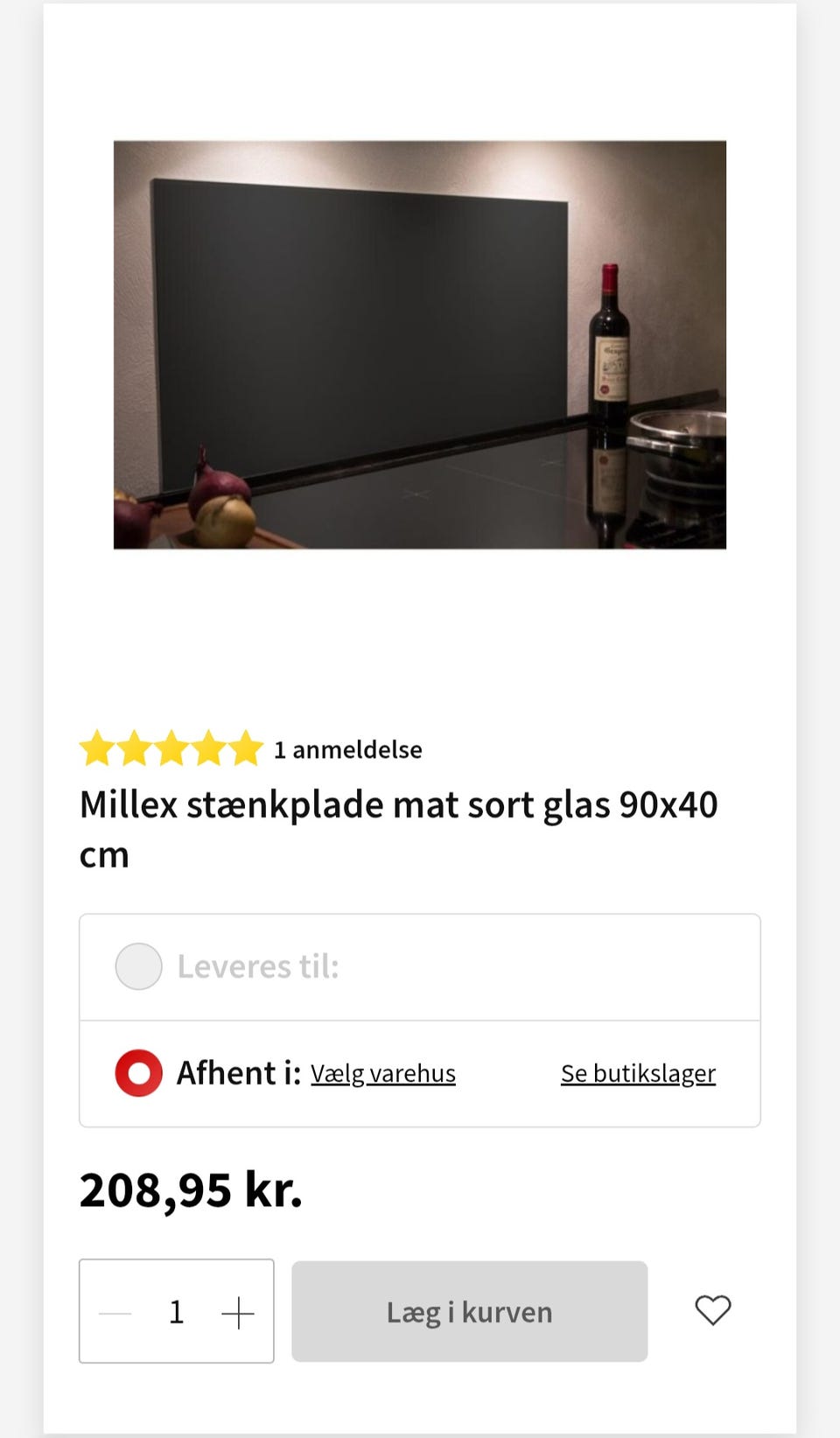Add item to wishlist via heart icon
The width and height of the screenshot is (840, 1438).
[x=712, y=1310]
